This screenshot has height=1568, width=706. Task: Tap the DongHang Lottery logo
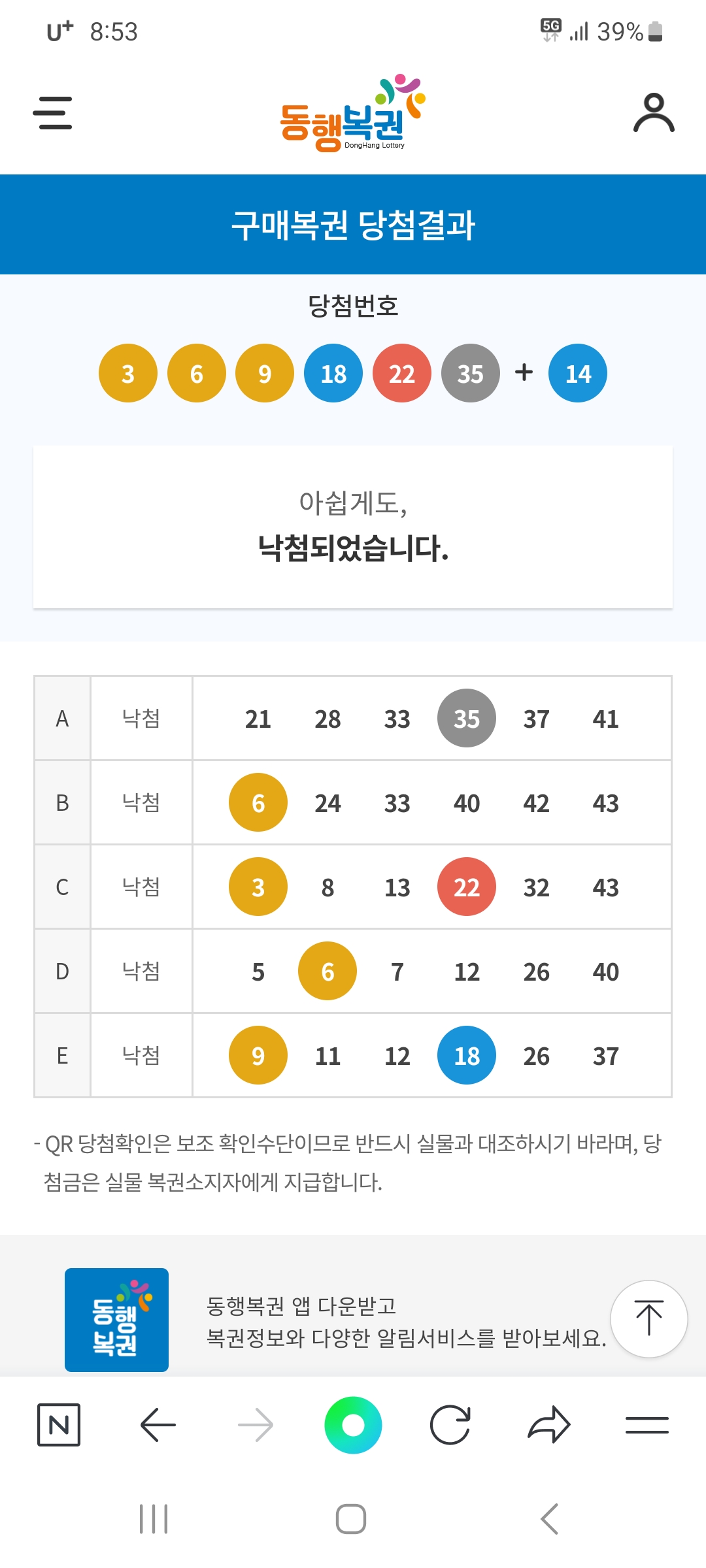[x=353, y=113]
